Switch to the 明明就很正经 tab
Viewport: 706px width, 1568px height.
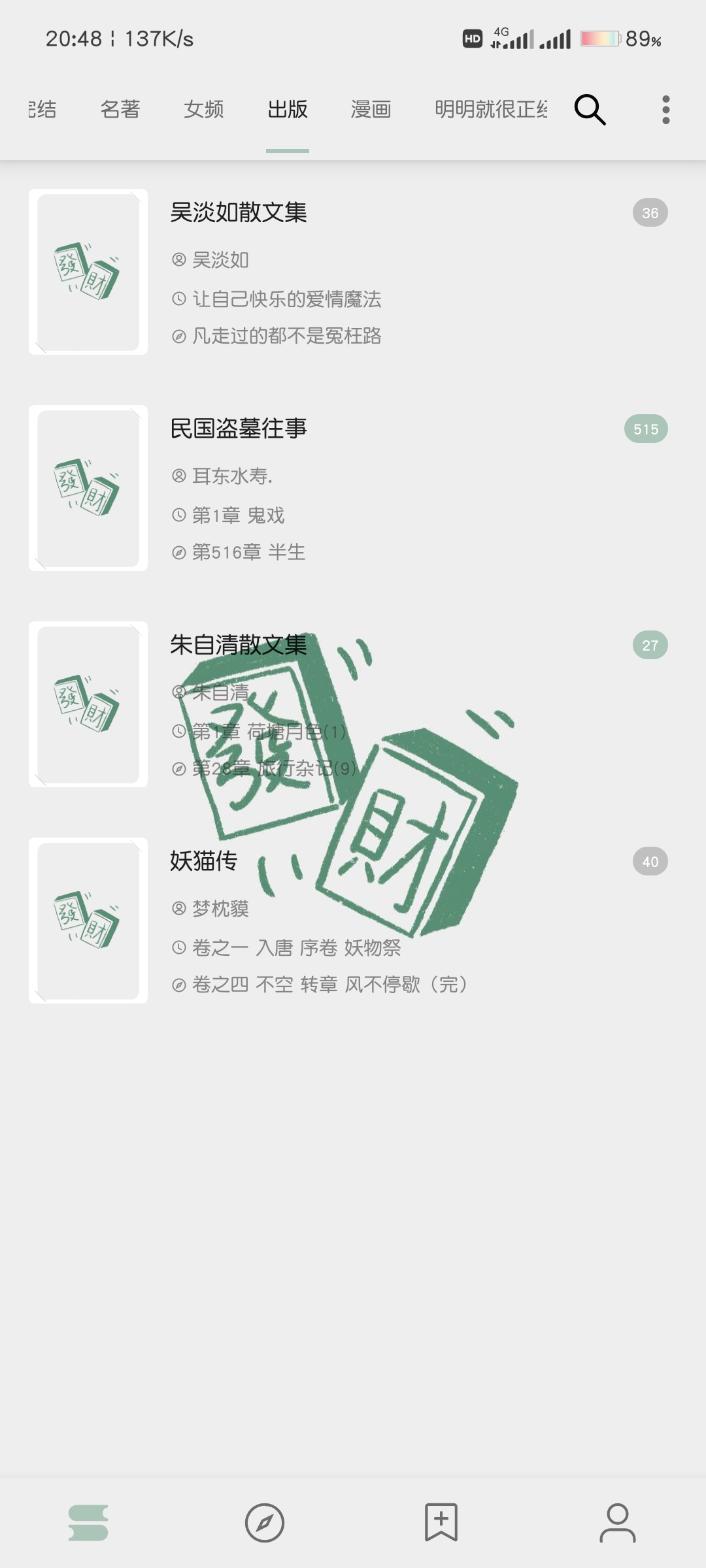point(490,109)
